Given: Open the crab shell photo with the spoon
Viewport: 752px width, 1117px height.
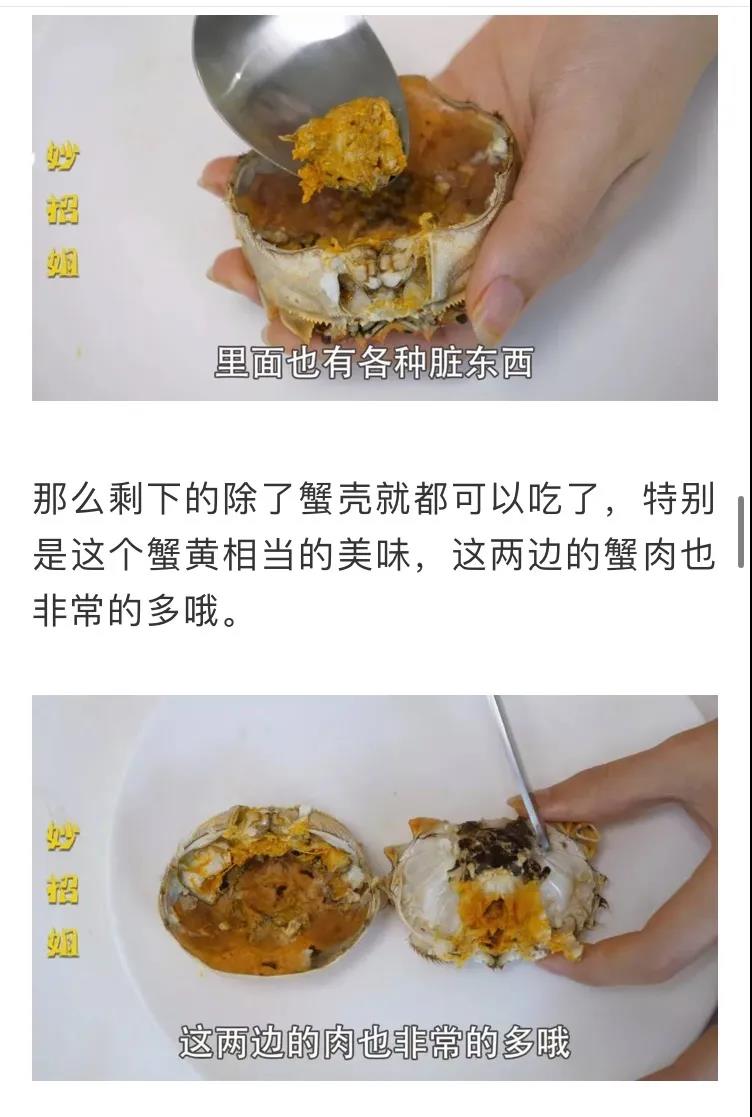Looking at the screenshot, I should point(374,207).
